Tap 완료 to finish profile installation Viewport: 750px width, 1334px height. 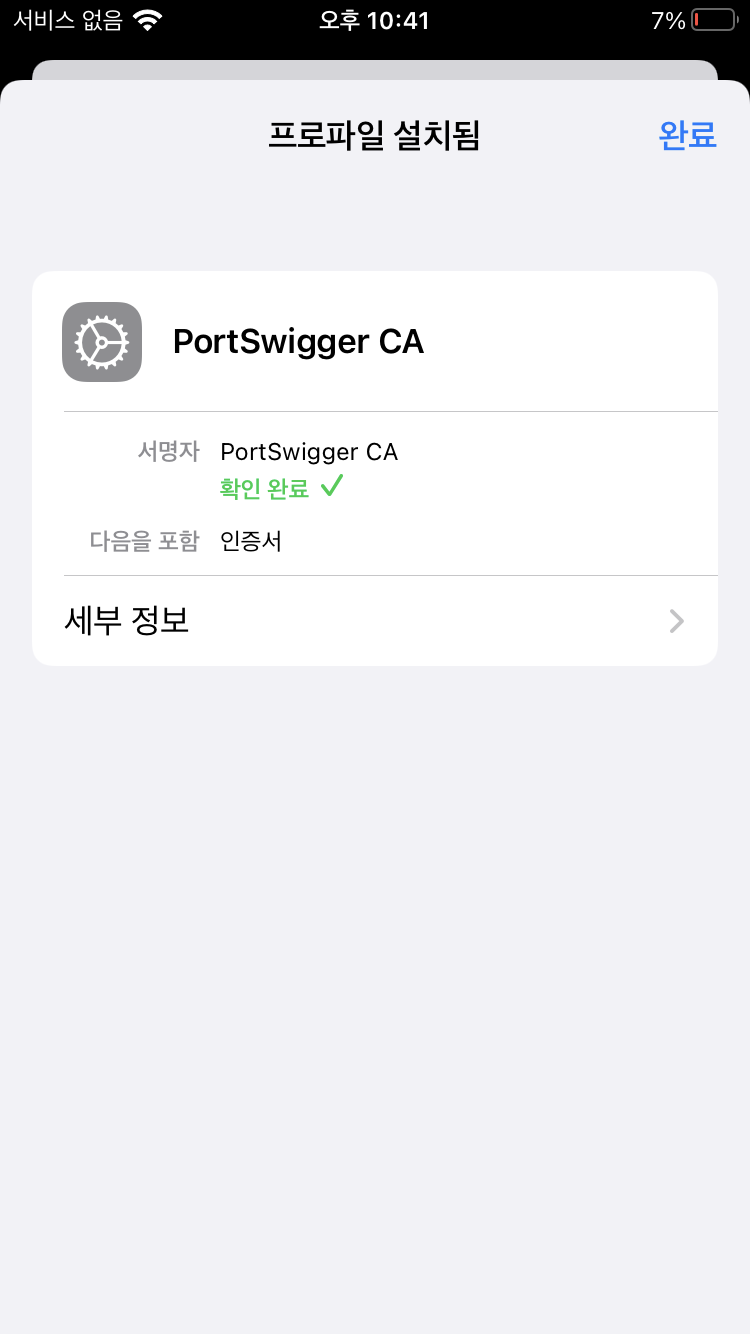click(x=688, y=135)
